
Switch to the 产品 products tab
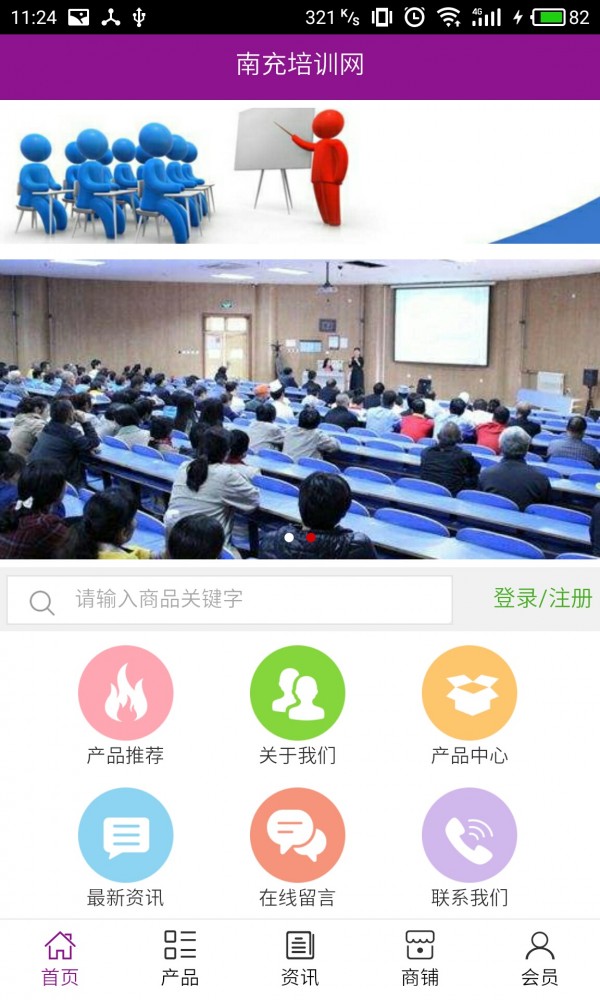[180, 958]
